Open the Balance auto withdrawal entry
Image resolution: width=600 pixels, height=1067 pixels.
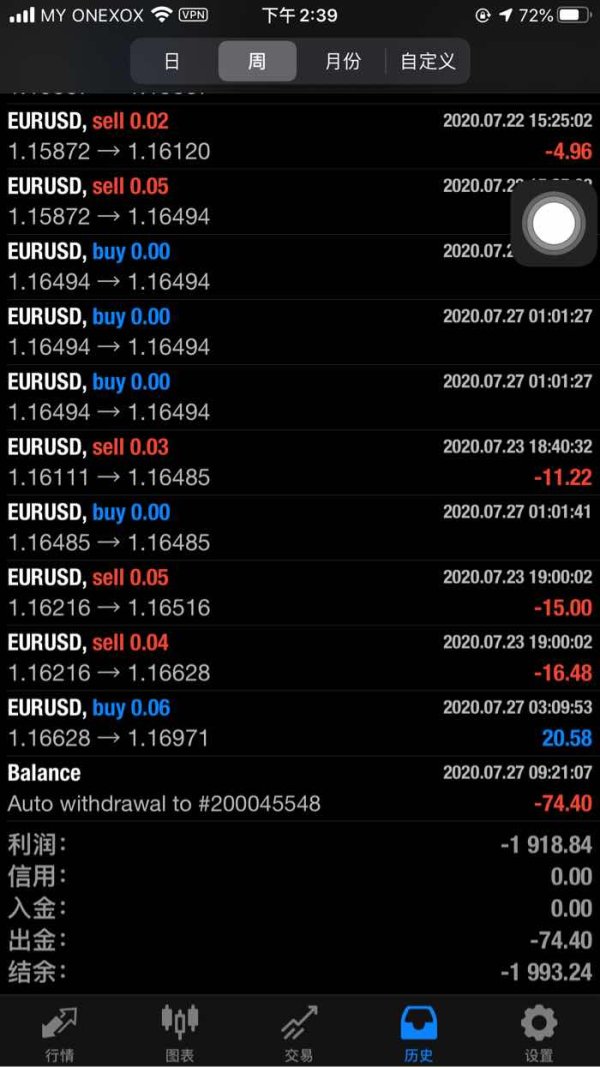300,788
